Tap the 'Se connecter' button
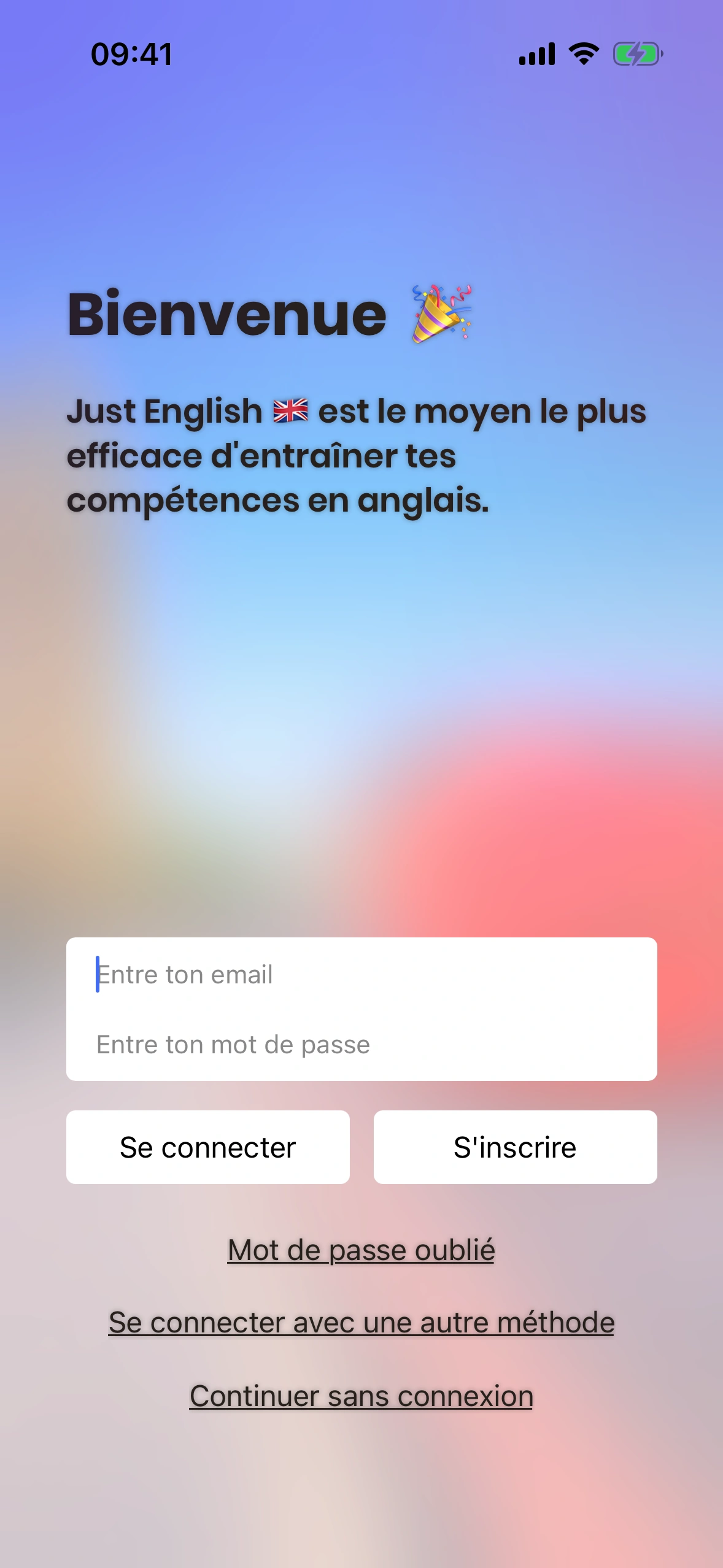723x1568 pixels. [x=208, y=1147]
